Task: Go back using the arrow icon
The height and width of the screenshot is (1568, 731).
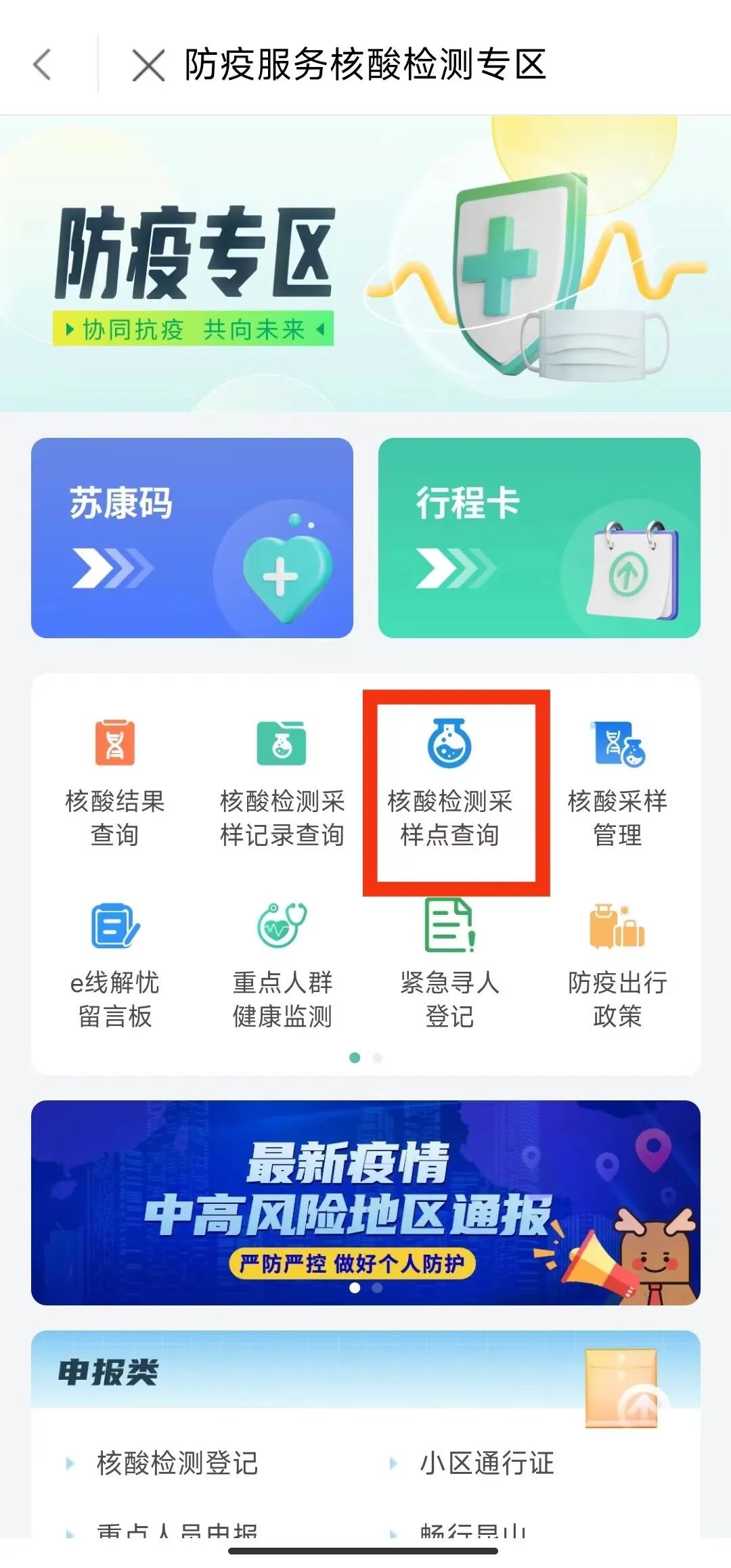Action: pos(43,66)
